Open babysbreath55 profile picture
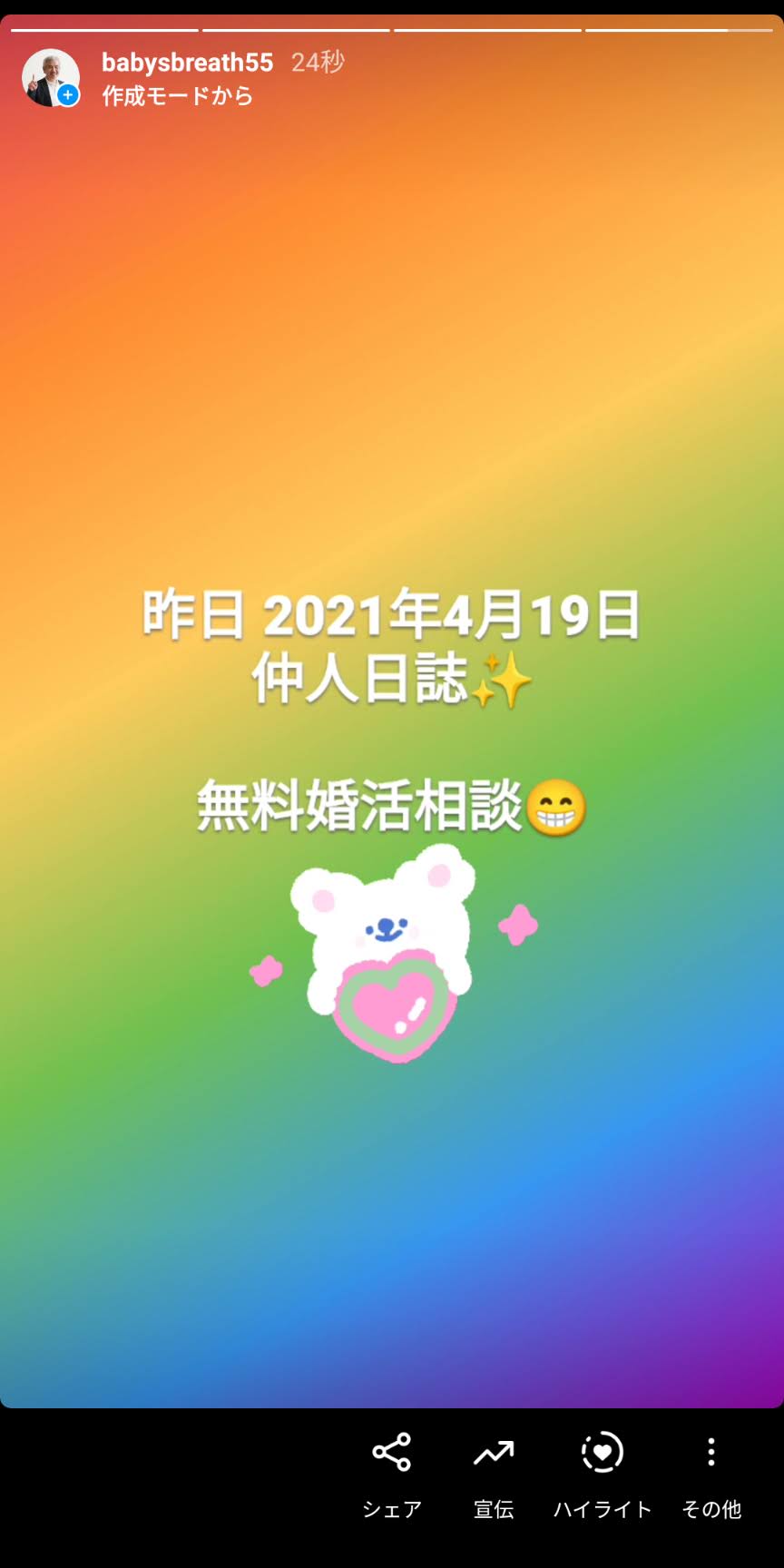Image resolution: width=784 pixels, height=1568 pixels. coord(50,78)
